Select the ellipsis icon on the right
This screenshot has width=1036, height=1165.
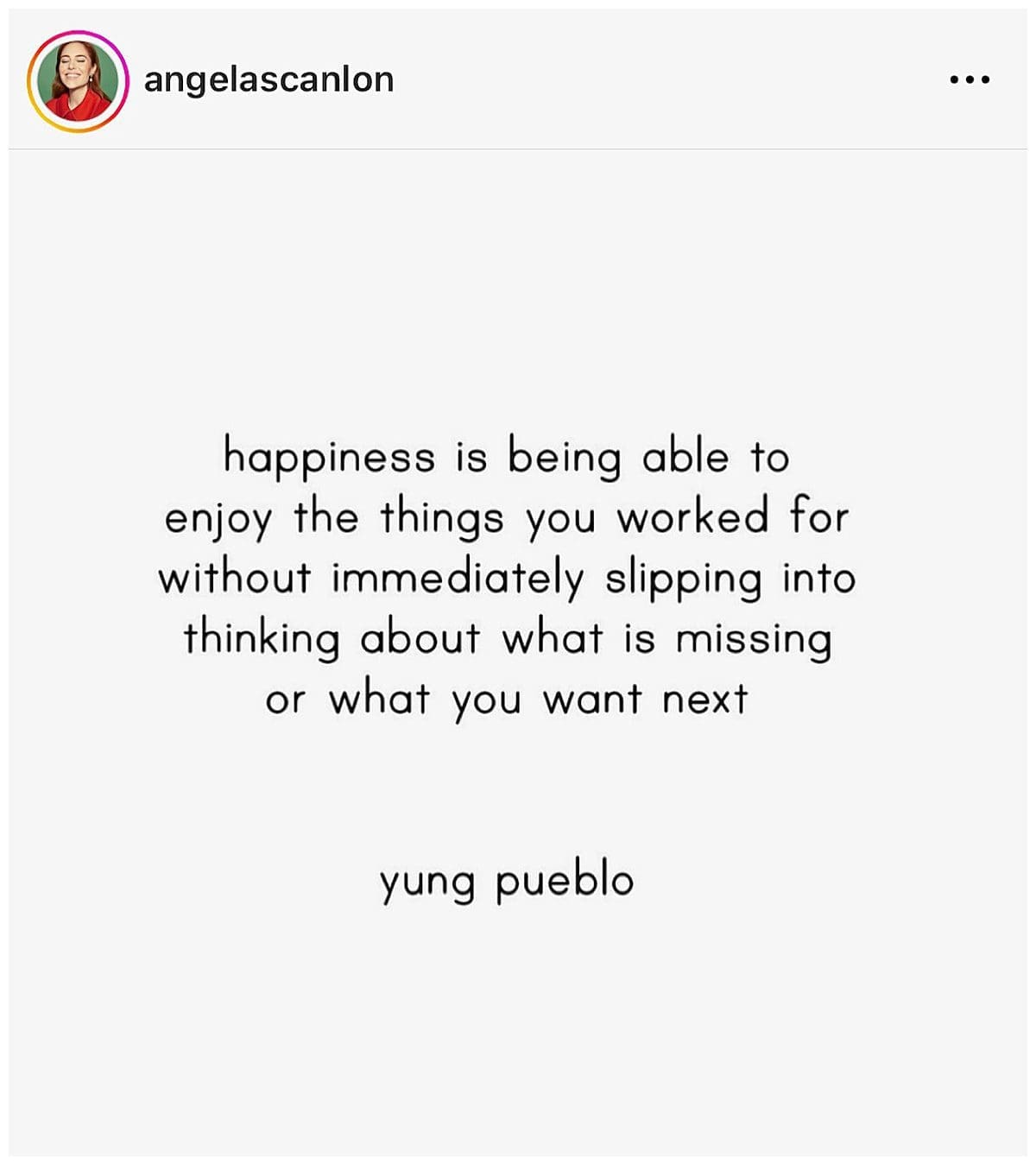[x=969, y=78]
